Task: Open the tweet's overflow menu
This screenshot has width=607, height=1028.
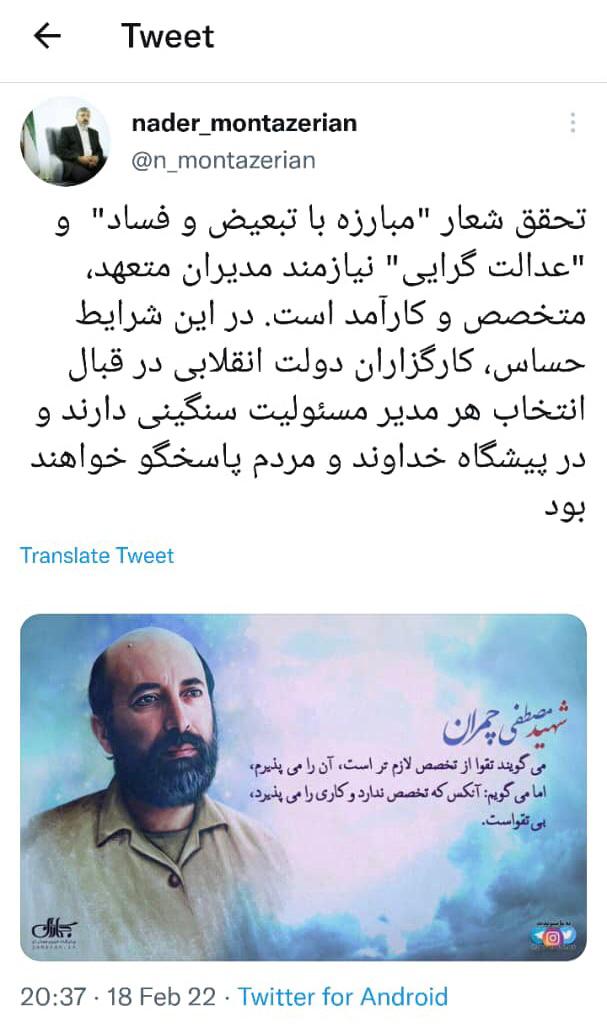Action: pyautogui.click(x=572, y=123)
